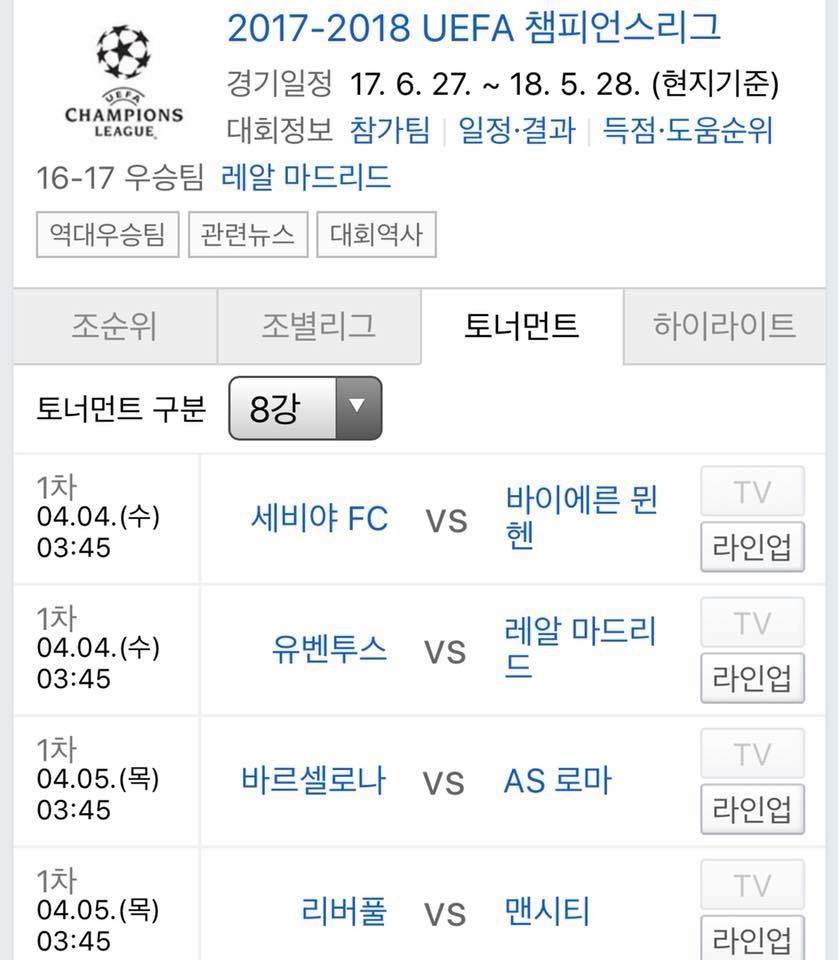The width and height of the screenshot is (838, 960).
Task: Tap the 관련뉴스 button
Action: click(x=247, y=235)
